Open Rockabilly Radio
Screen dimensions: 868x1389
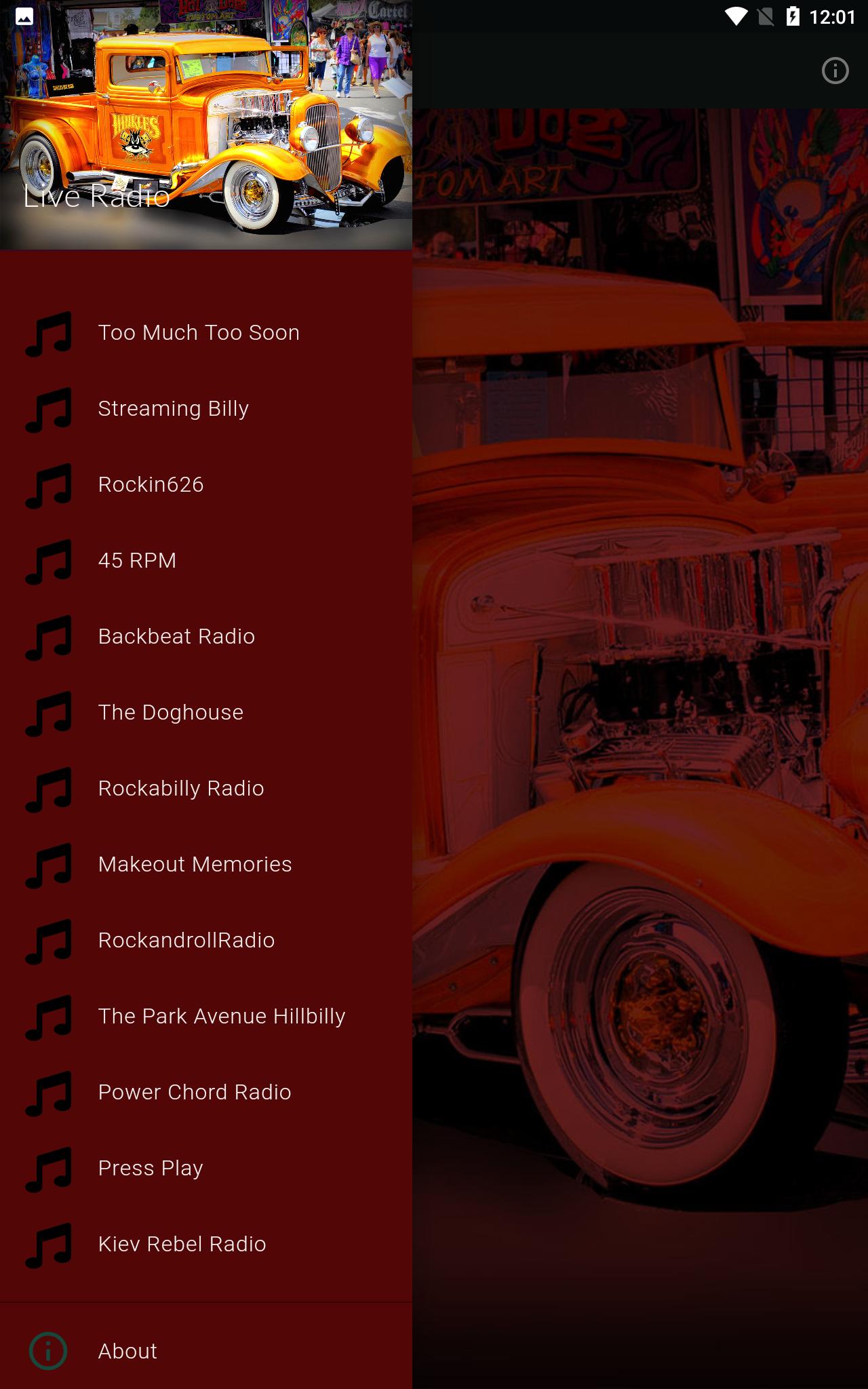tap(206, 788)
